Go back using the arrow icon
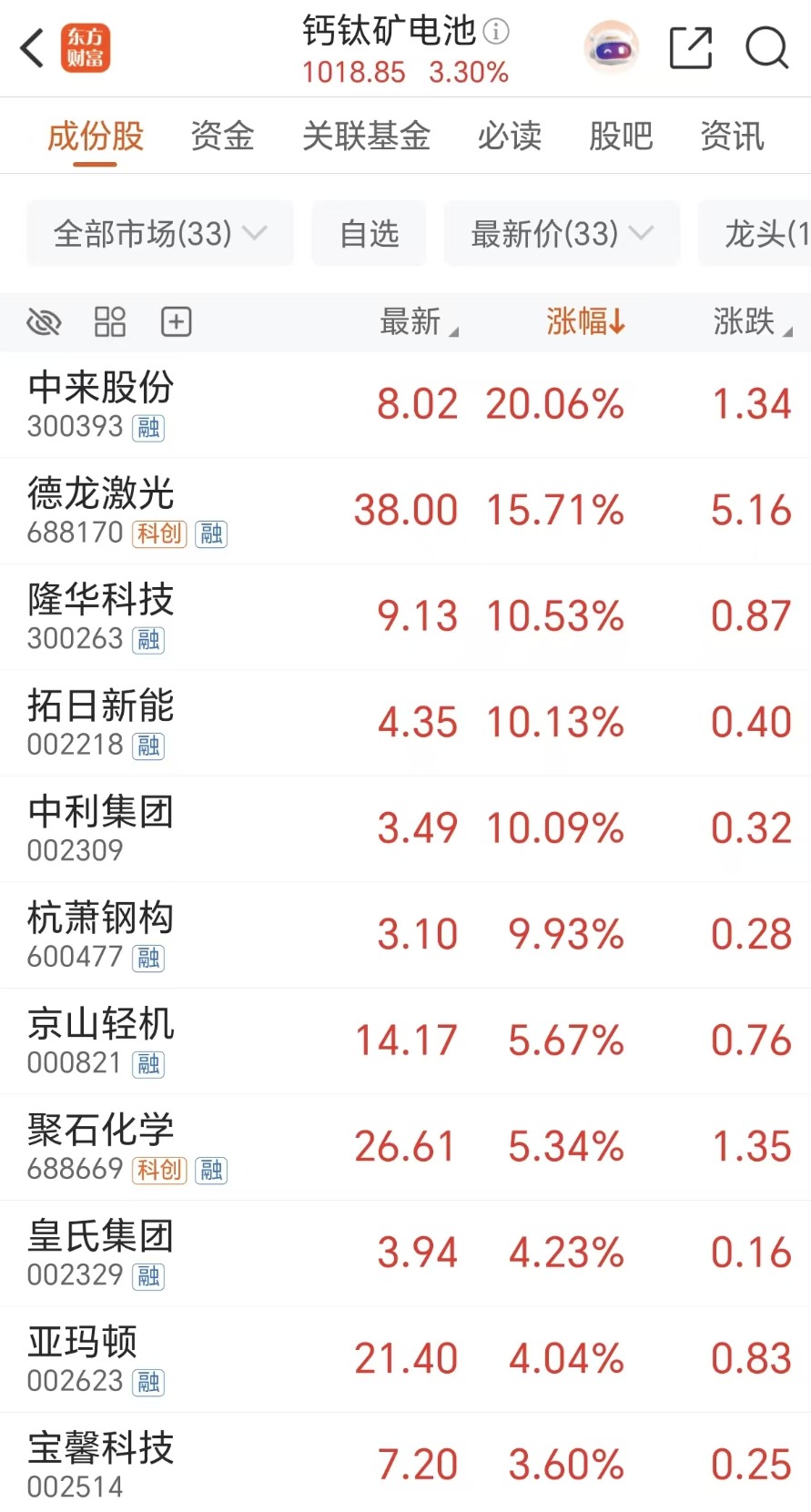Screen dimensions: 811x1512 [33, 48]
